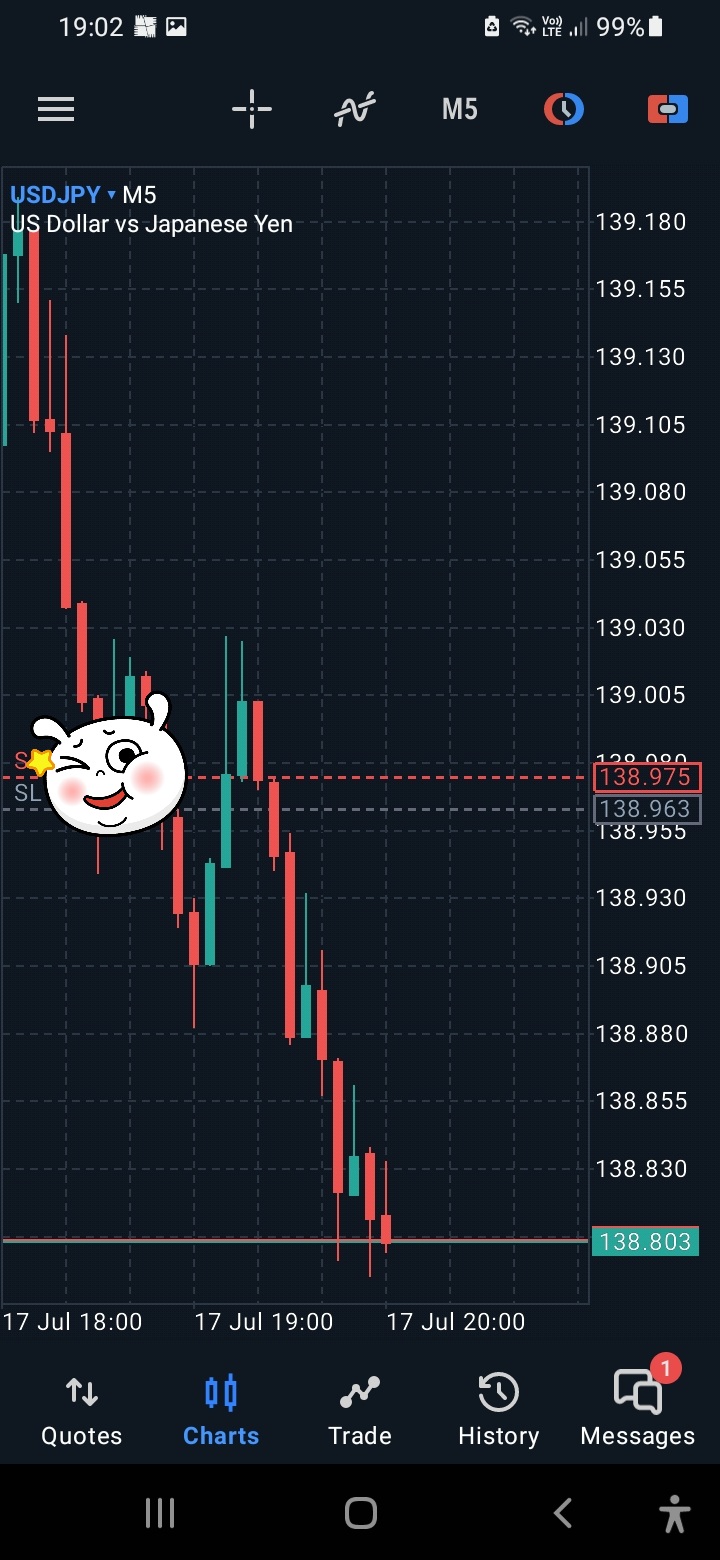Go to the home screen
The image size is (720, 1560).
click(x=360, y=1513)
